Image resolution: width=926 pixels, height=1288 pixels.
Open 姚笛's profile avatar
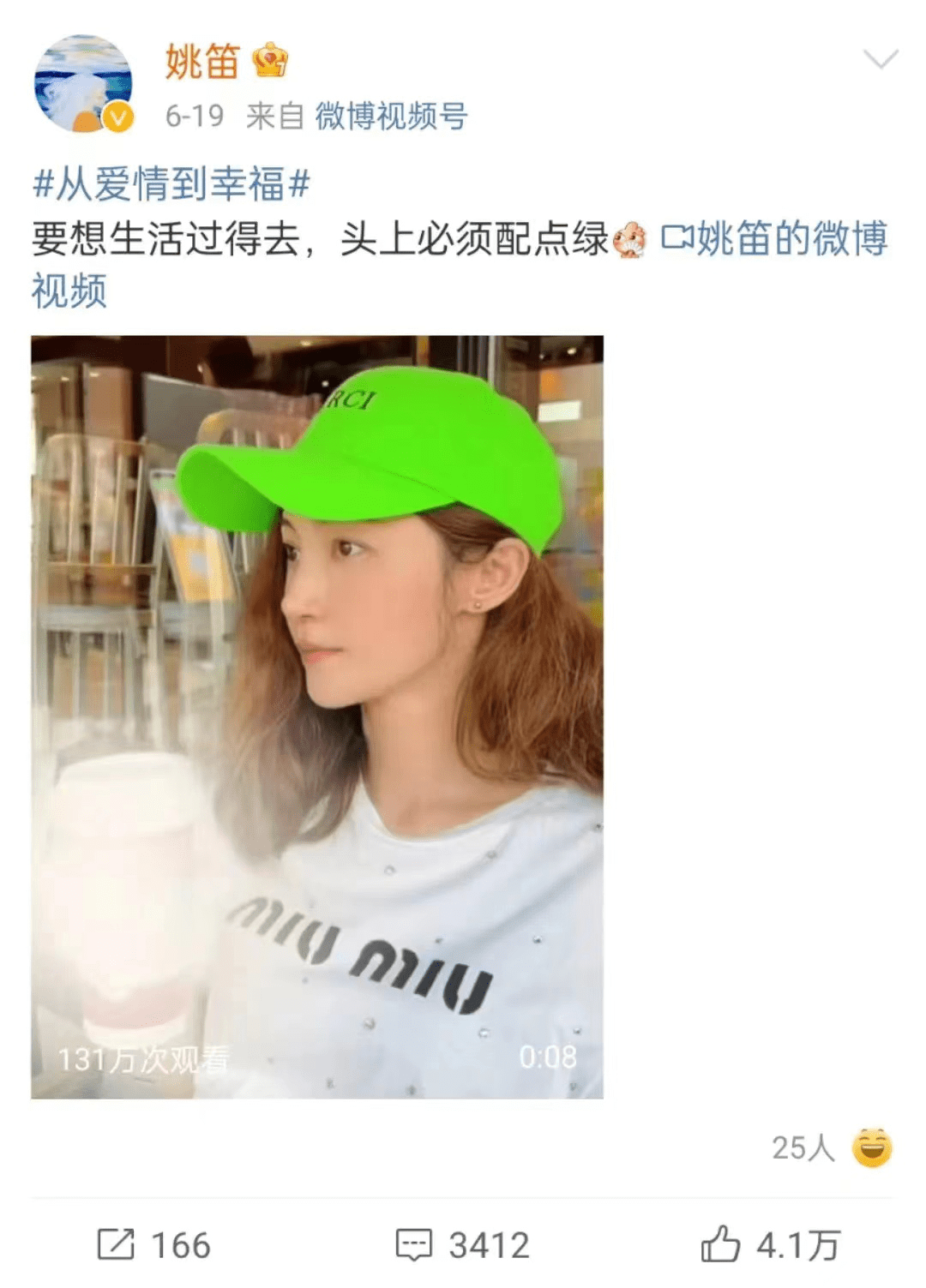tap(83, 83)
